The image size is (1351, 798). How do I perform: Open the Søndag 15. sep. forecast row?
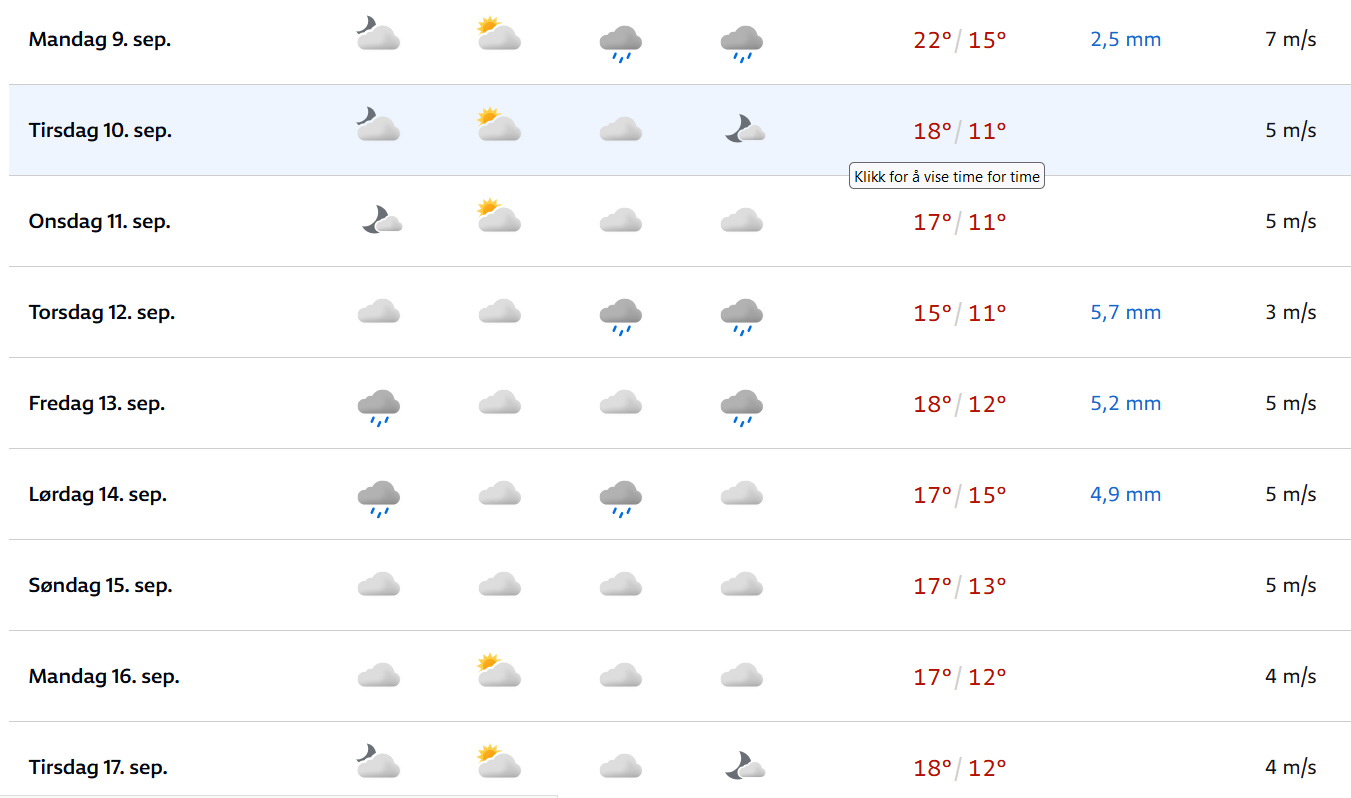coord(100,586)
